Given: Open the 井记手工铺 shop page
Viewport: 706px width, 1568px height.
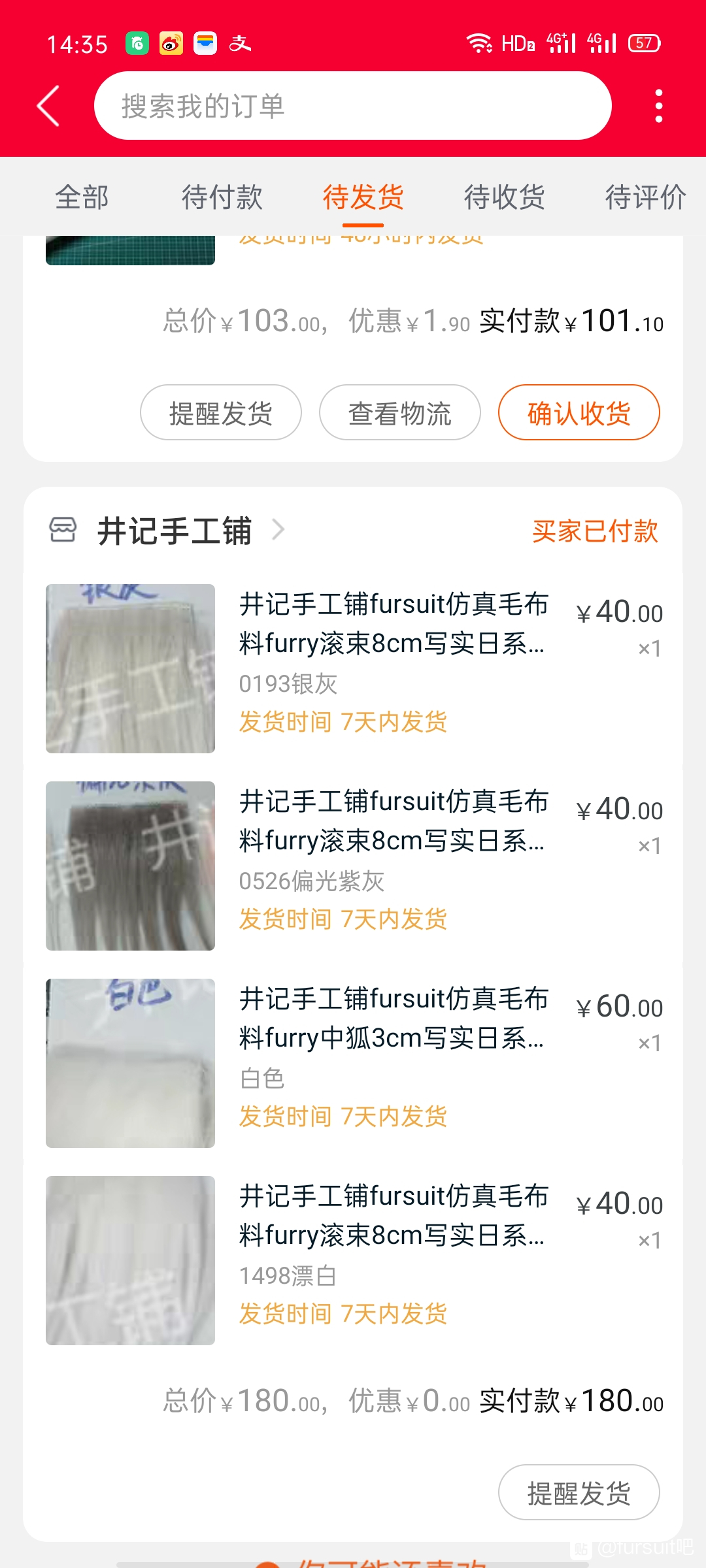Looking at the screenshot, I should coord(175,531).
